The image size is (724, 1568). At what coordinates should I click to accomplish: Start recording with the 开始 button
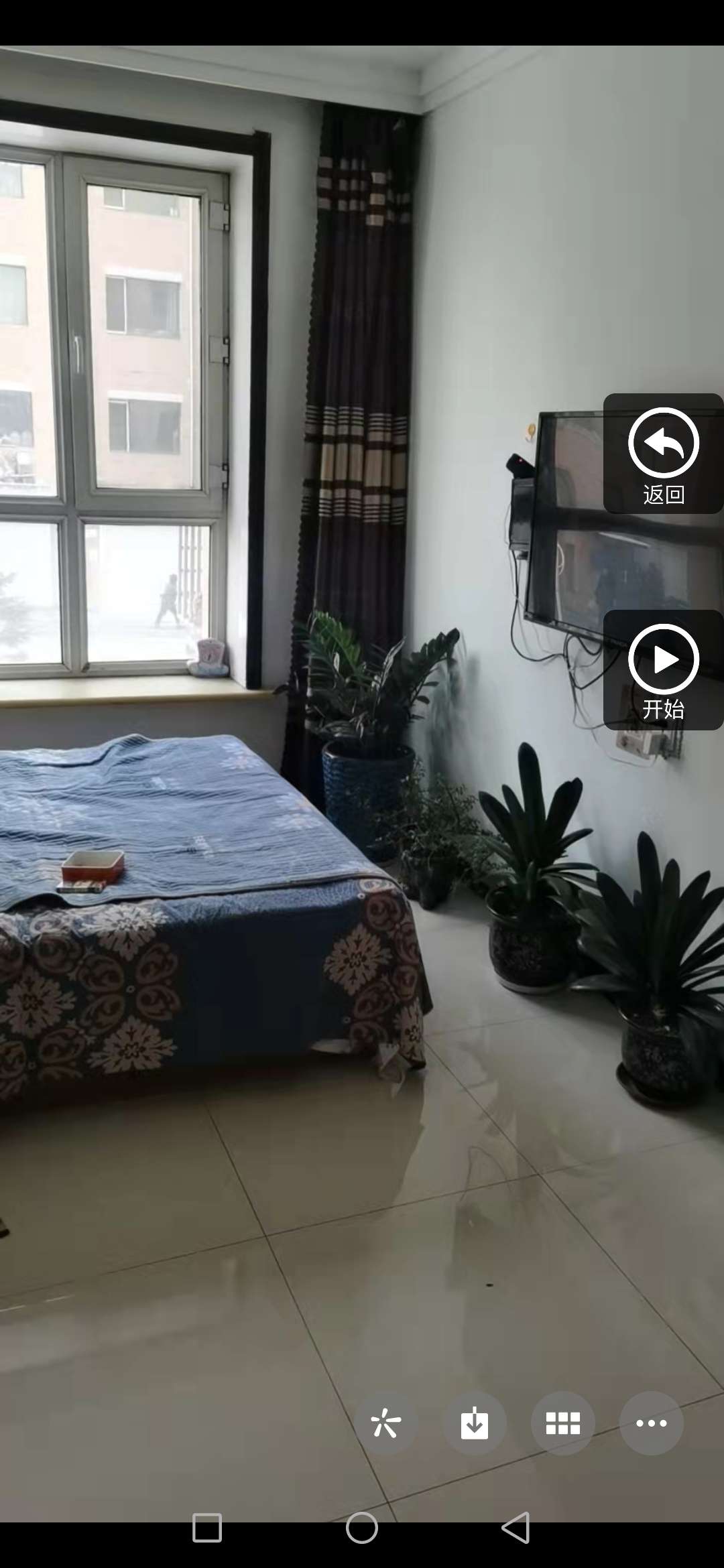coord(663,670)
